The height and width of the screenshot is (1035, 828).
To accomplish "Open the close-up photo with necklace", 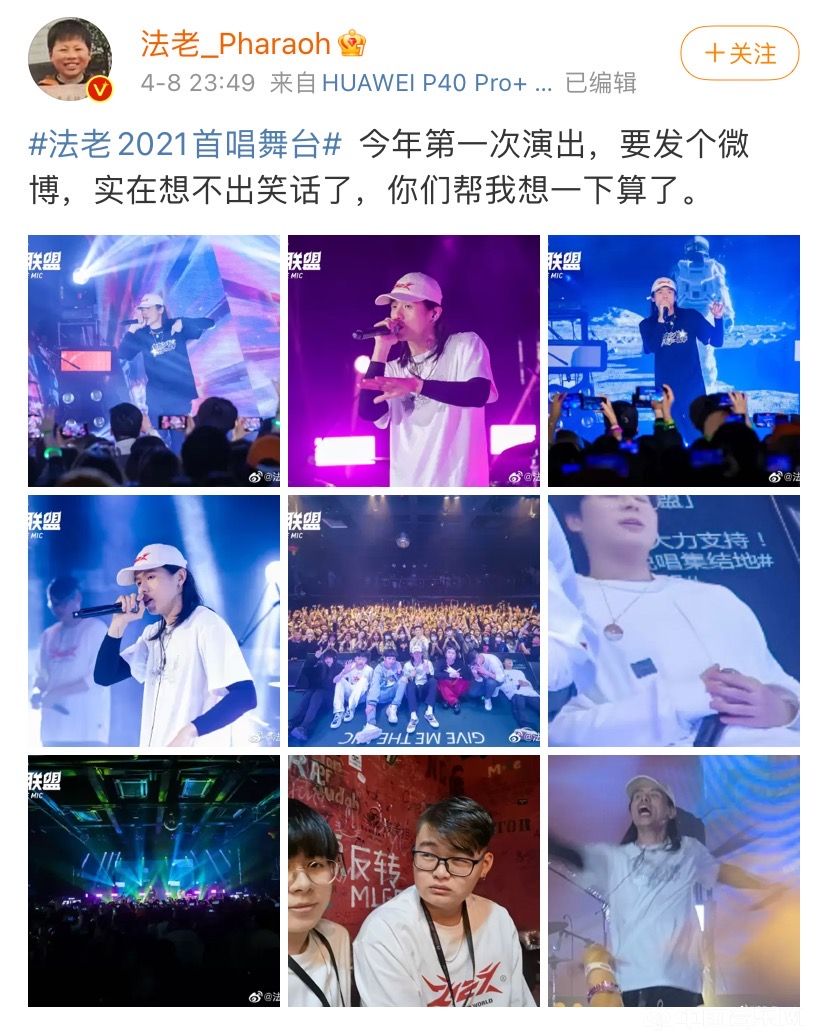I will (x=673, y=620).
